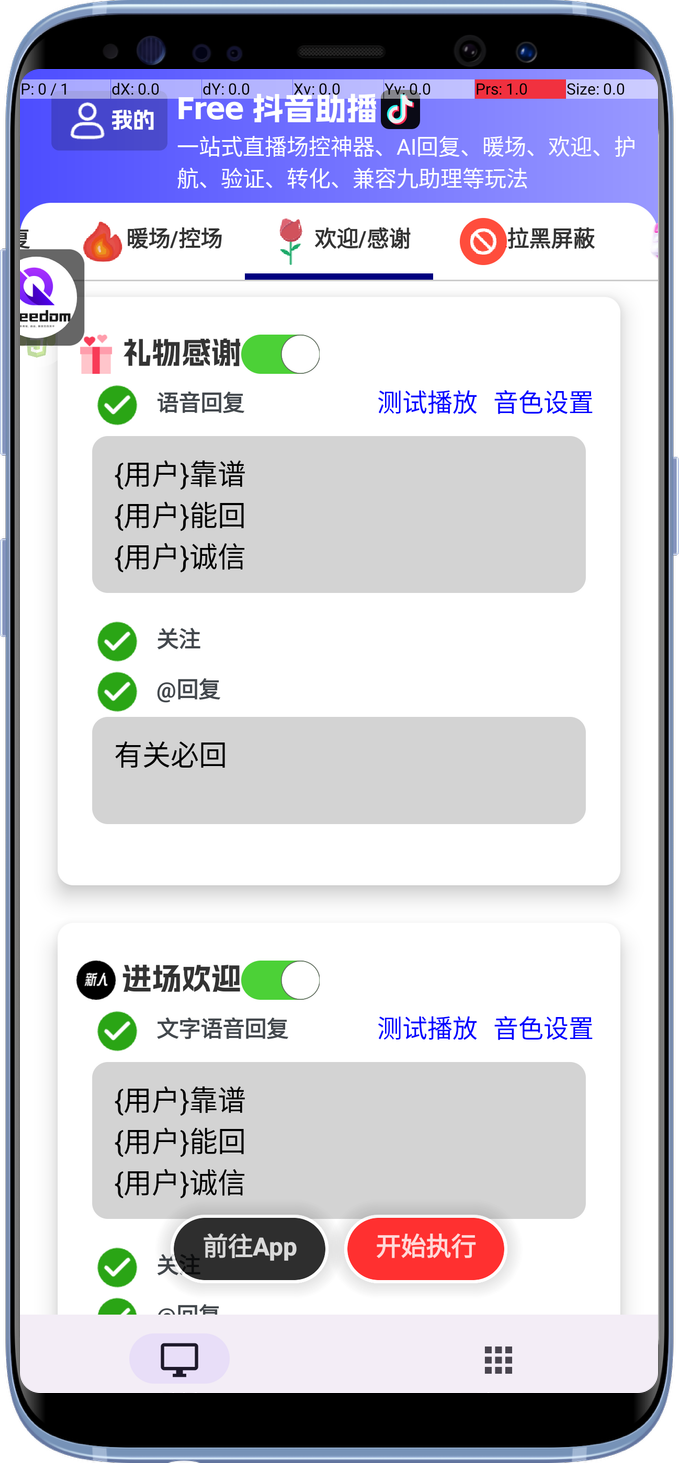Uncheck the 文字语音回复 checkbox
This screenshot has height=1463, width=679.
click(118, 1030)
